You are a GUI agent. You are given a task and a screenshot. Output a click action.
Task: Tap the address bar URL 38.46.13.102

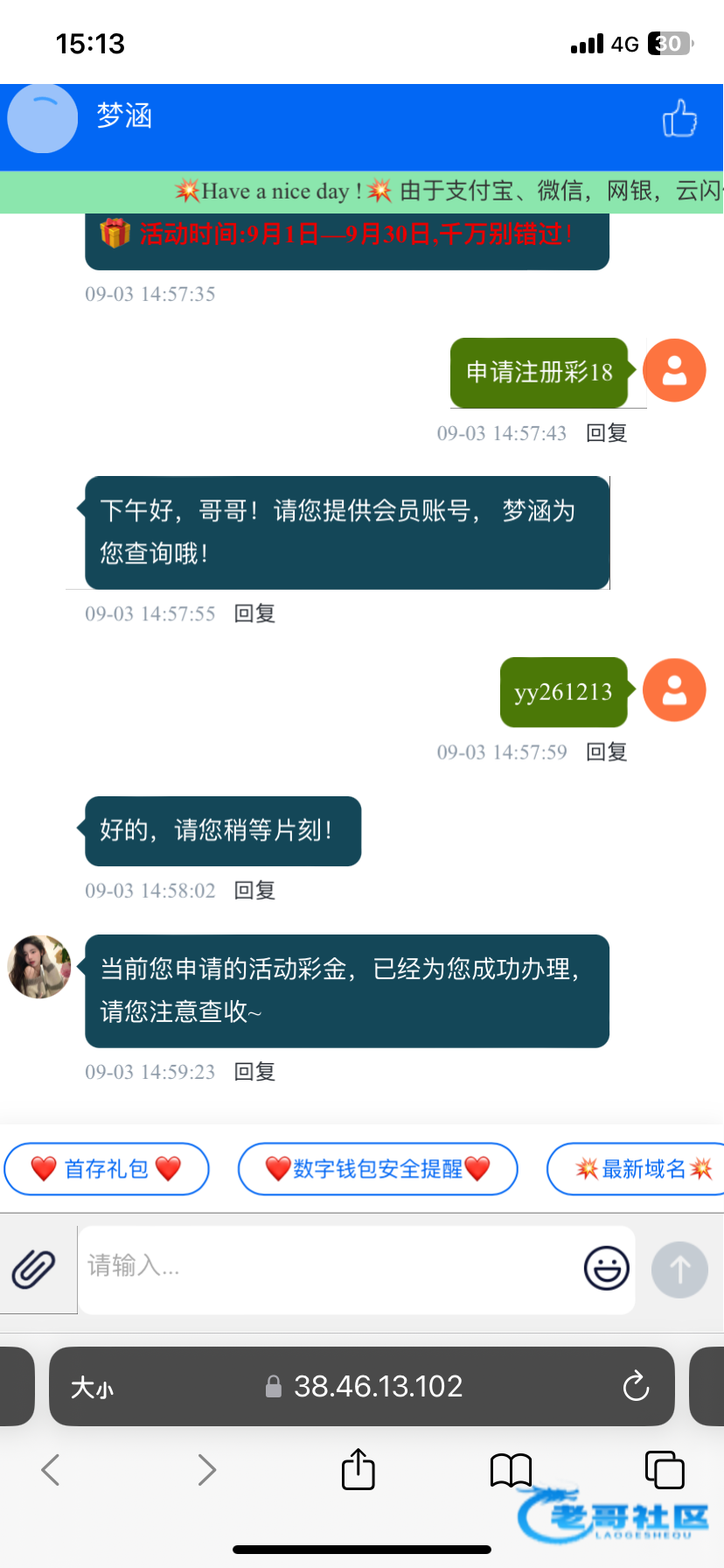(x=377, y=1387)
